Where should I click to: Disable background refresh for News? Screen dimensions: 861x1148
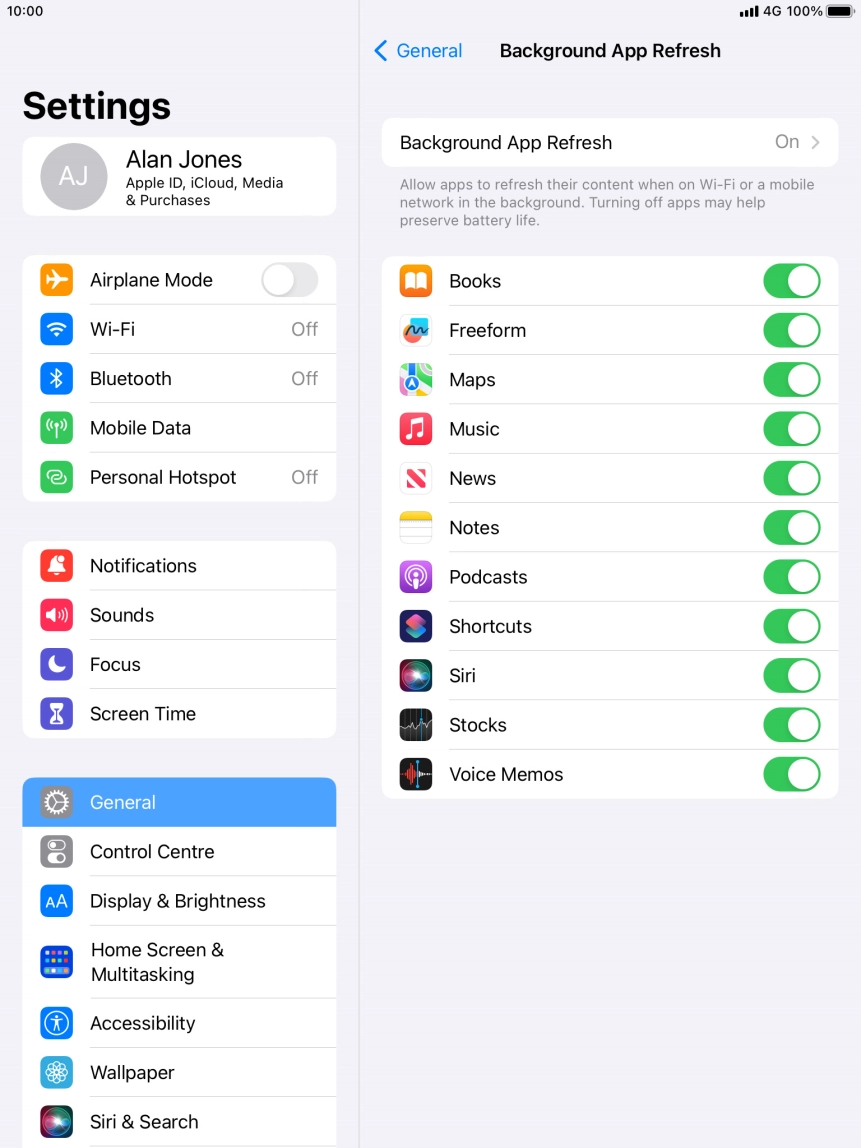[791, 478]
